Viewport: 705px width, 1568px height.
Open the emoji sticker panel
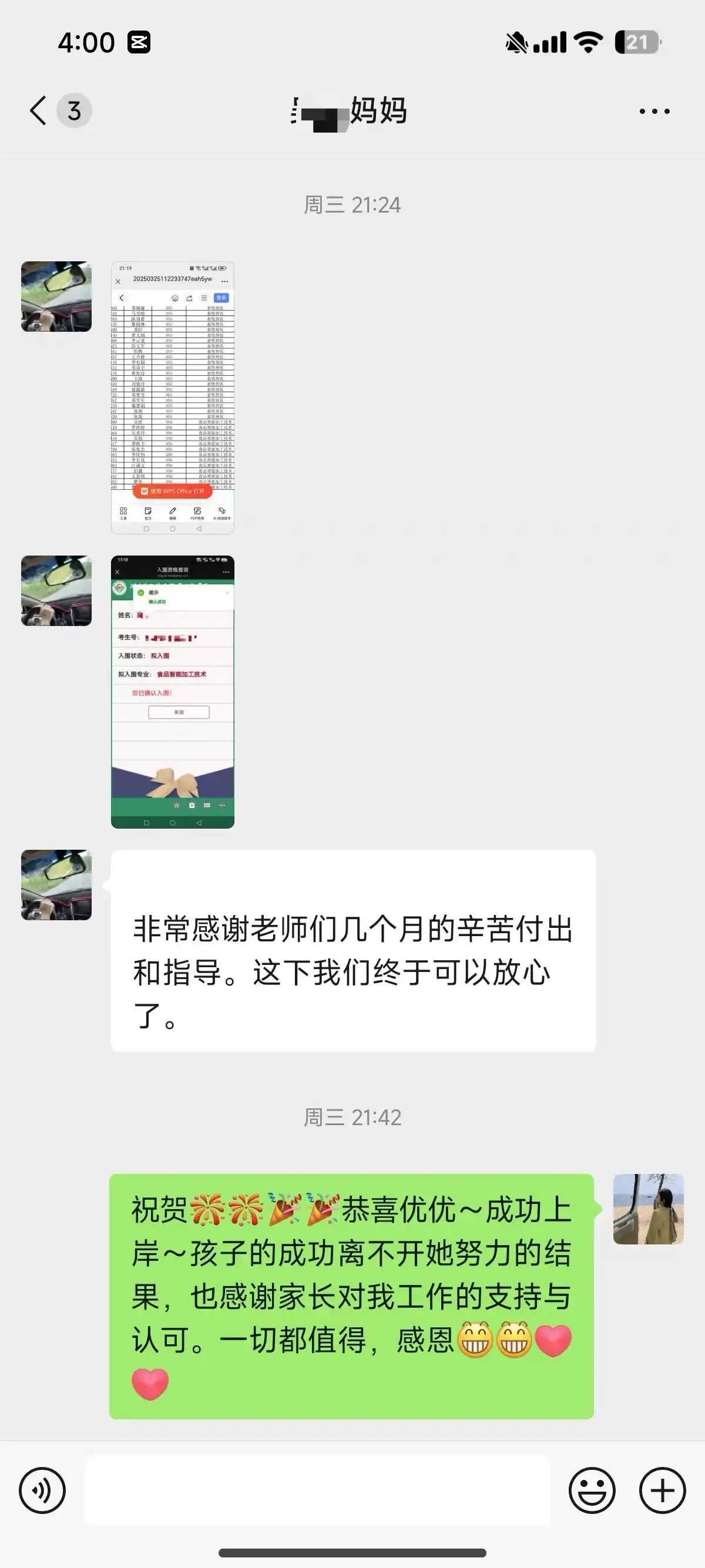pyautogui.click(x=592, y=1490)
